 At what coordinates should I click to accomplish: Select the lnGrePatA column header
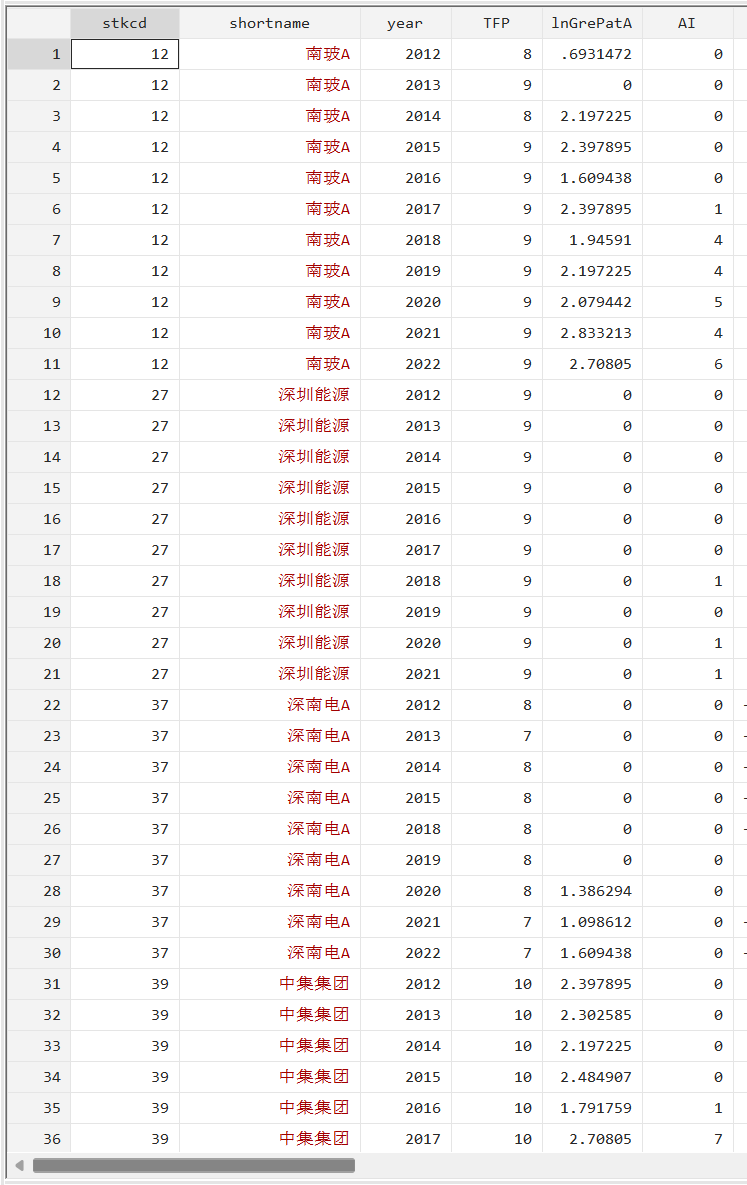(591, 23)
